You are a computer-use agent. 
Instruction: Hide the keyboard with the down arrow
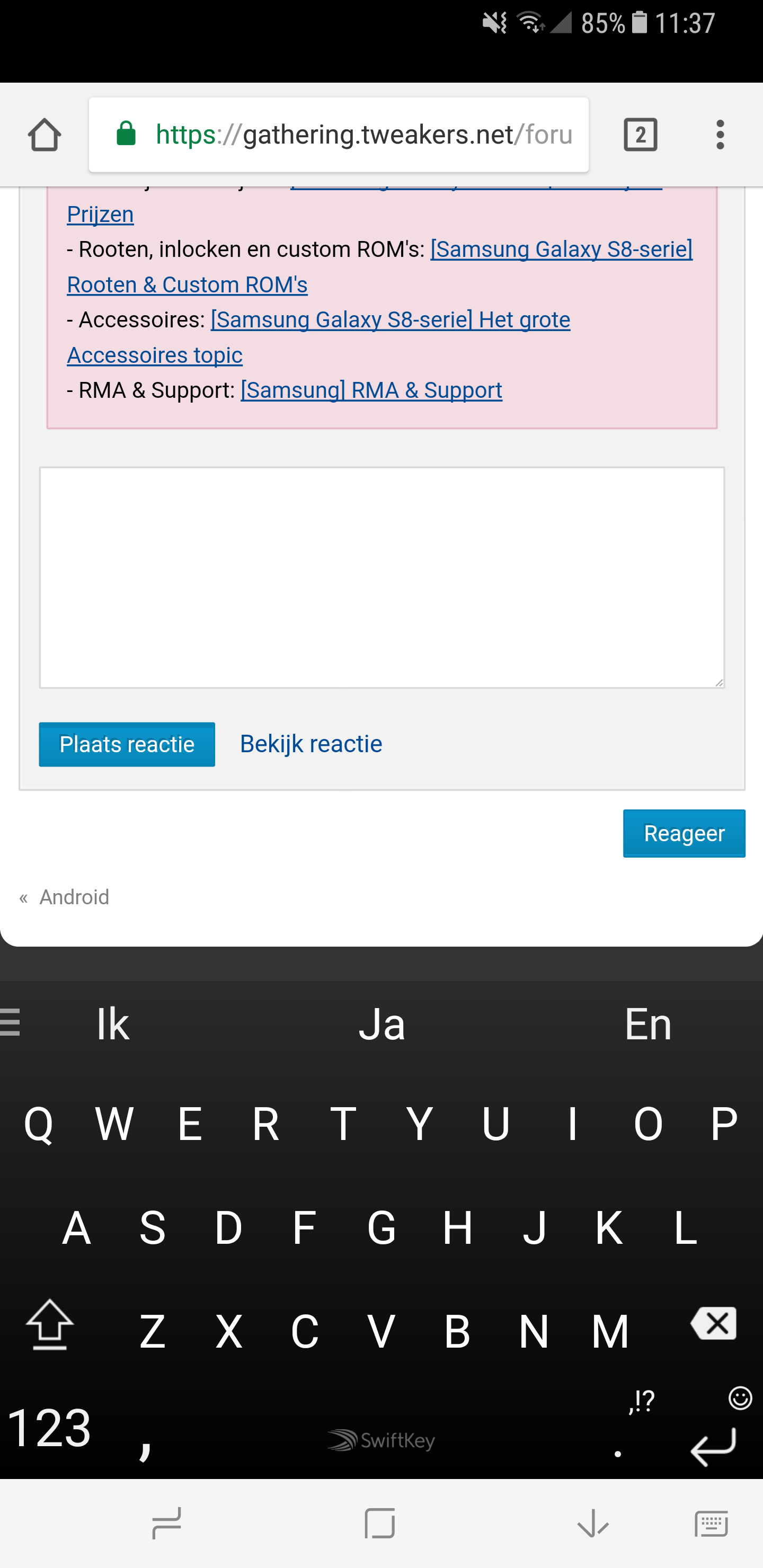592,1524
